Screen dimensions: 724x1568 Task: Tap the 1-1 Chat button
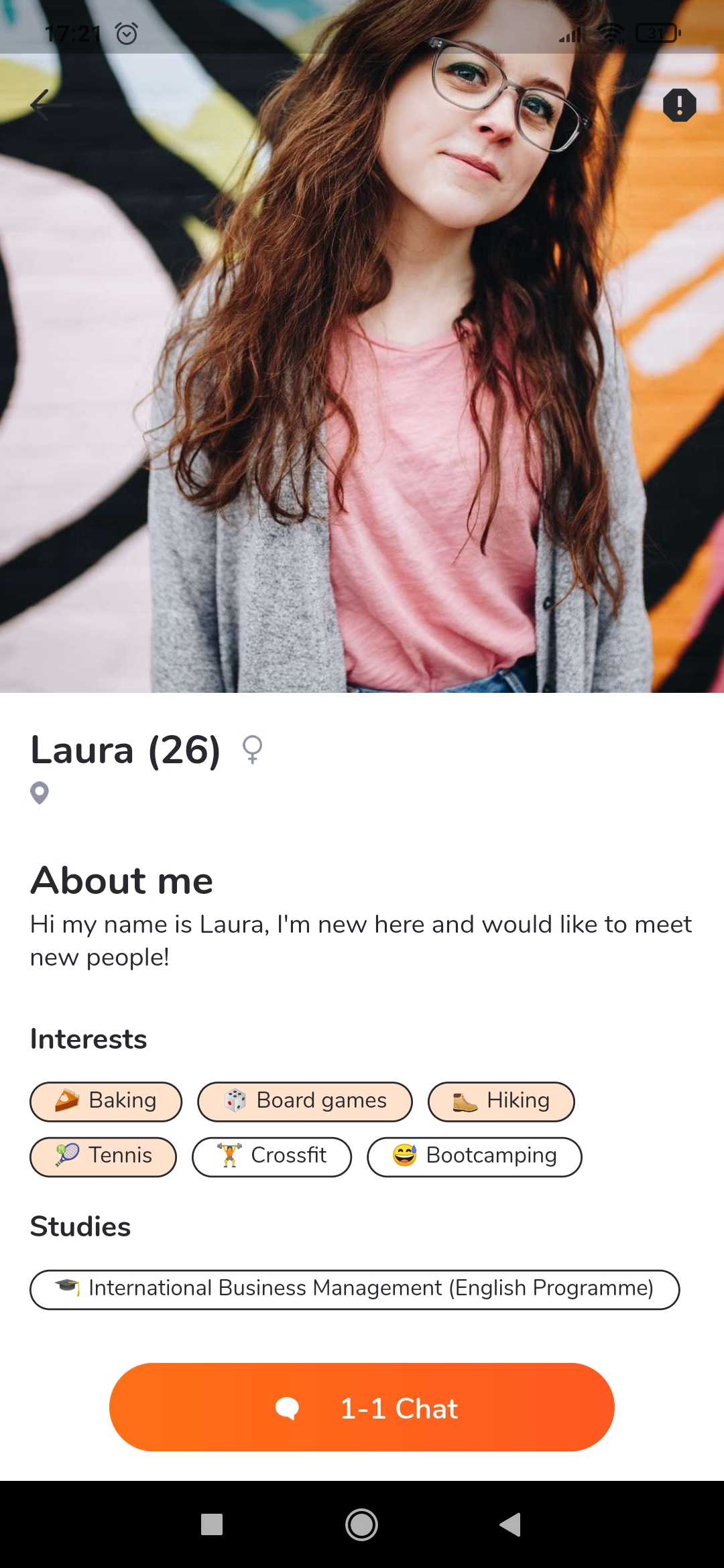(x=362, y=1409)
